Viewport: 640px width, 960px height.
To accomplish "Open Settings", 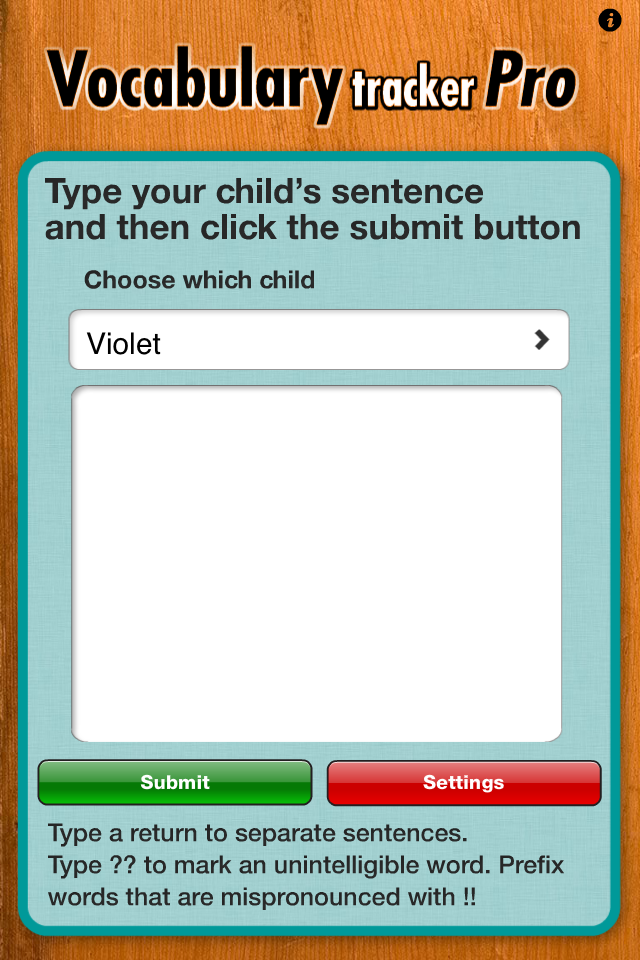I will [x=463, y=782].
